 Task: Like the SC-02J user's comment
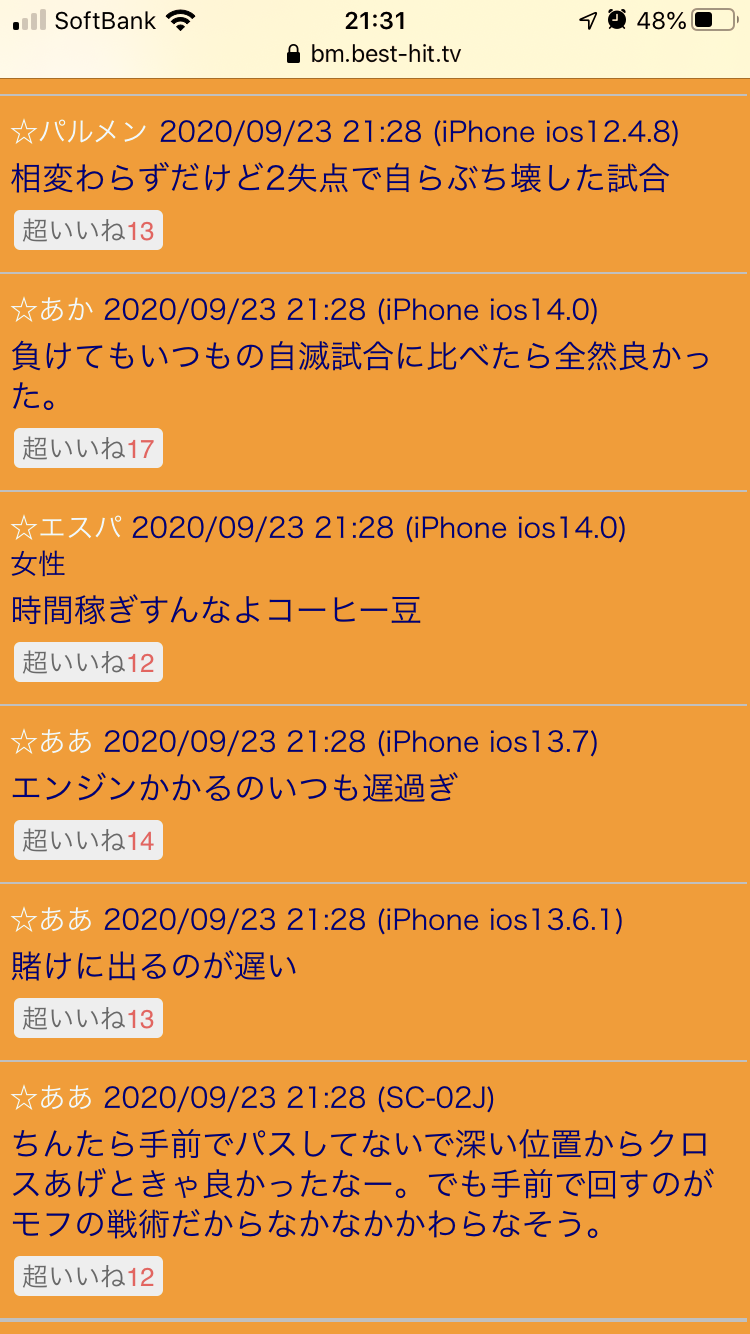pos(88,1277)
